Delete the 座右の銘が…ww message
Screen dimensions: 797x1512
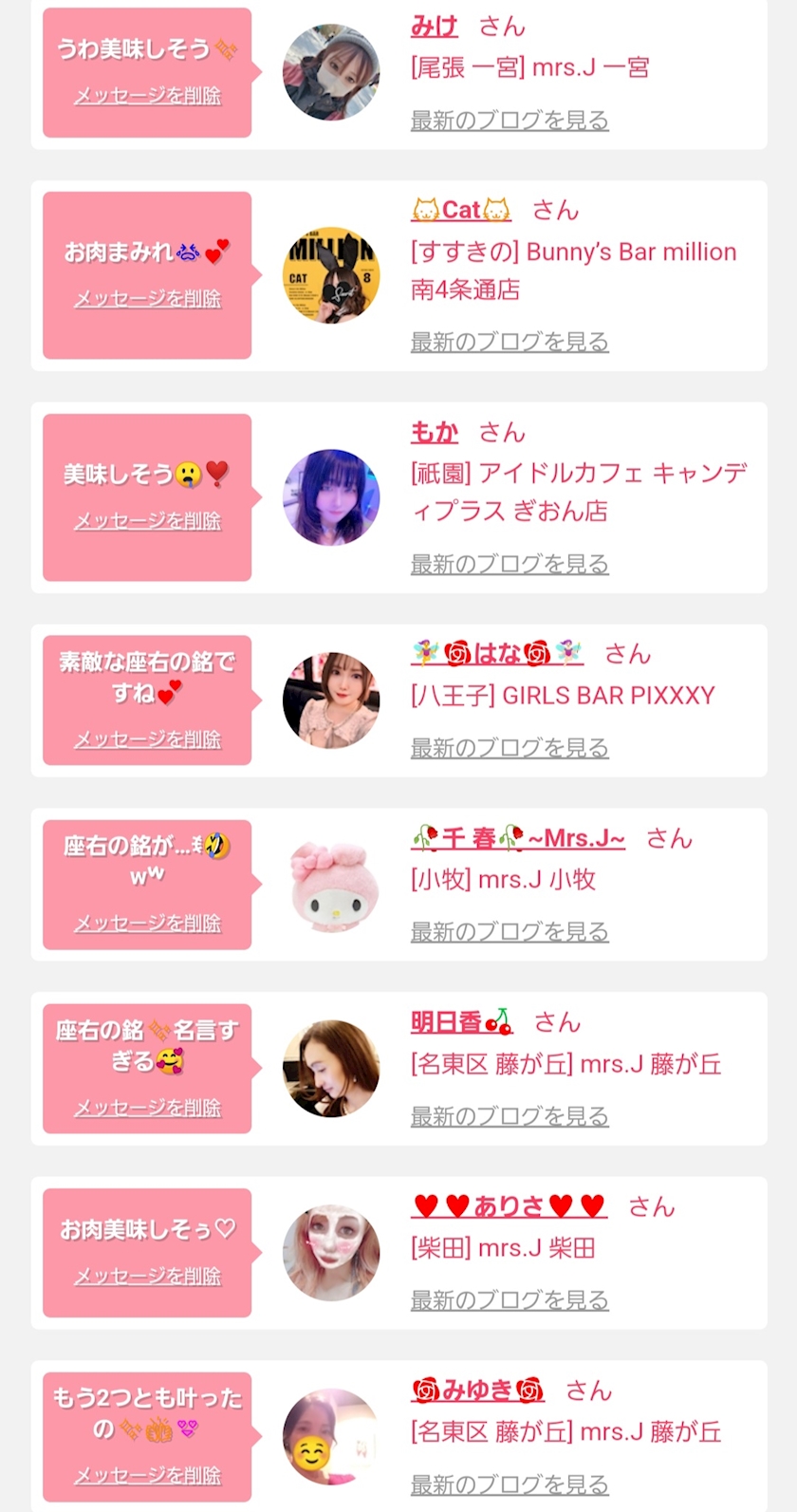[147, 924]
